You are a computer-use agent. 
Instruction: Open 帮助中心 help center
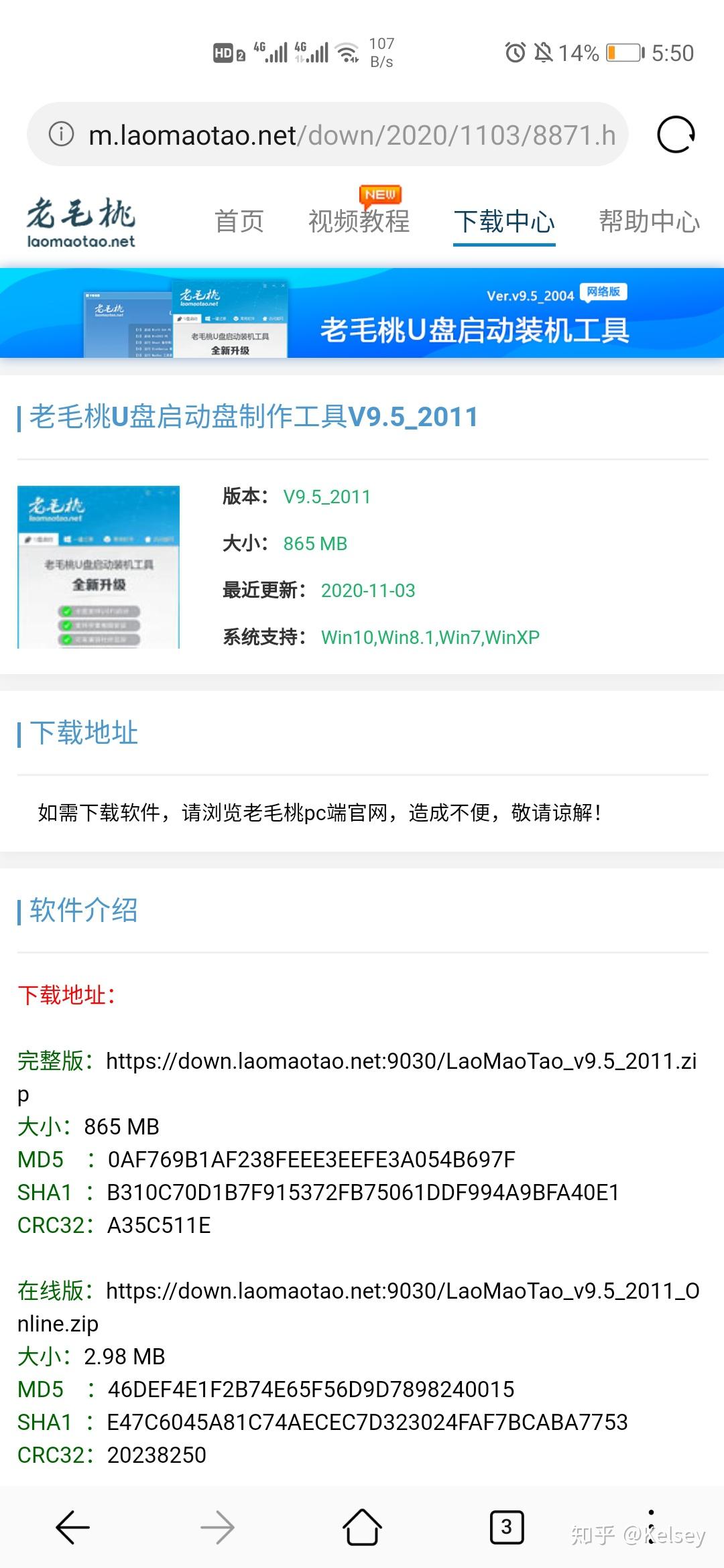pyautogui.click(x=649, y=221)
